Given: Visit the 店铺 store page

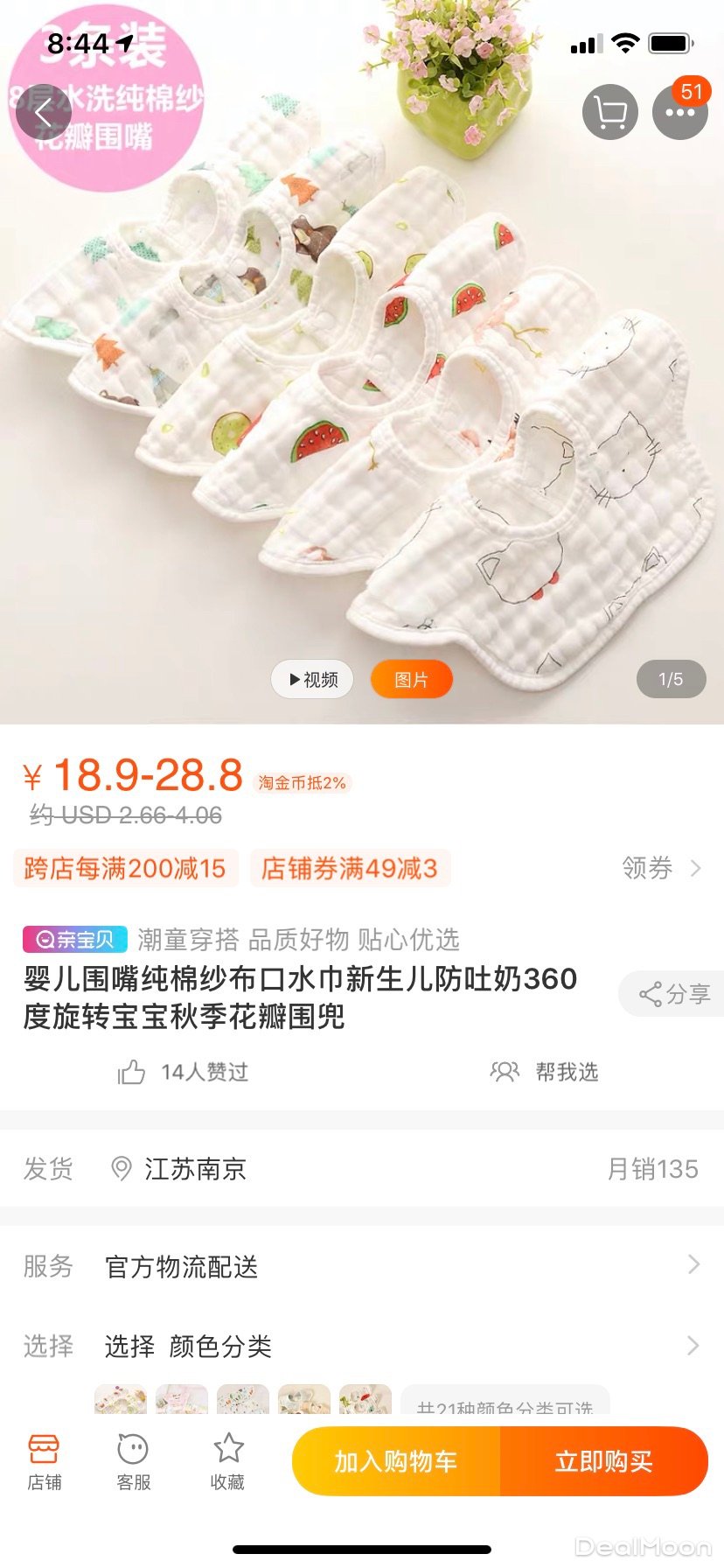Looking at the screenshot, I should 44,1461.
